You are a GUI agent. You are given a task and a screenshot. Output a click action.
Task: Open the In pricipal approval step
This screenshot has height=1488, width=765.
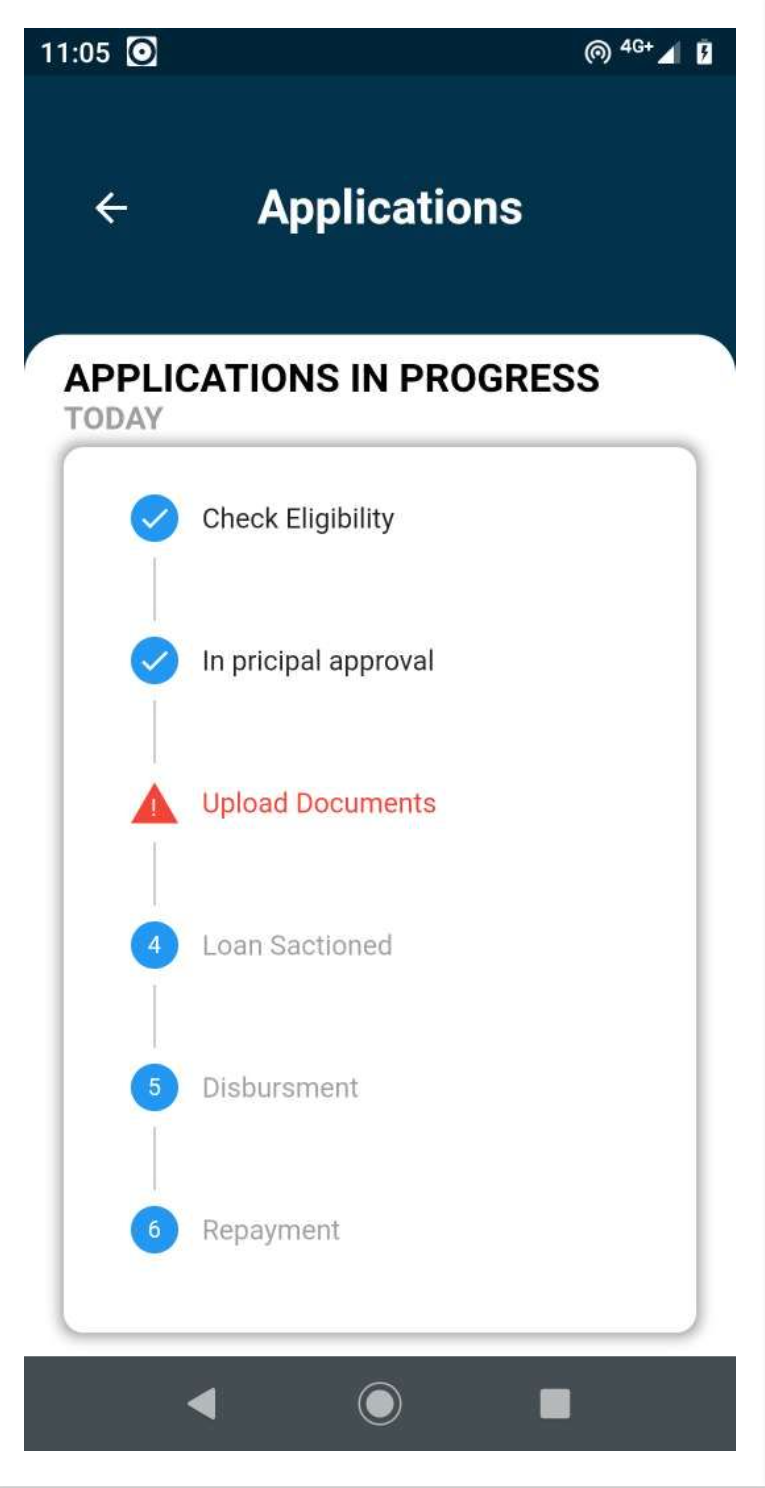317,662
